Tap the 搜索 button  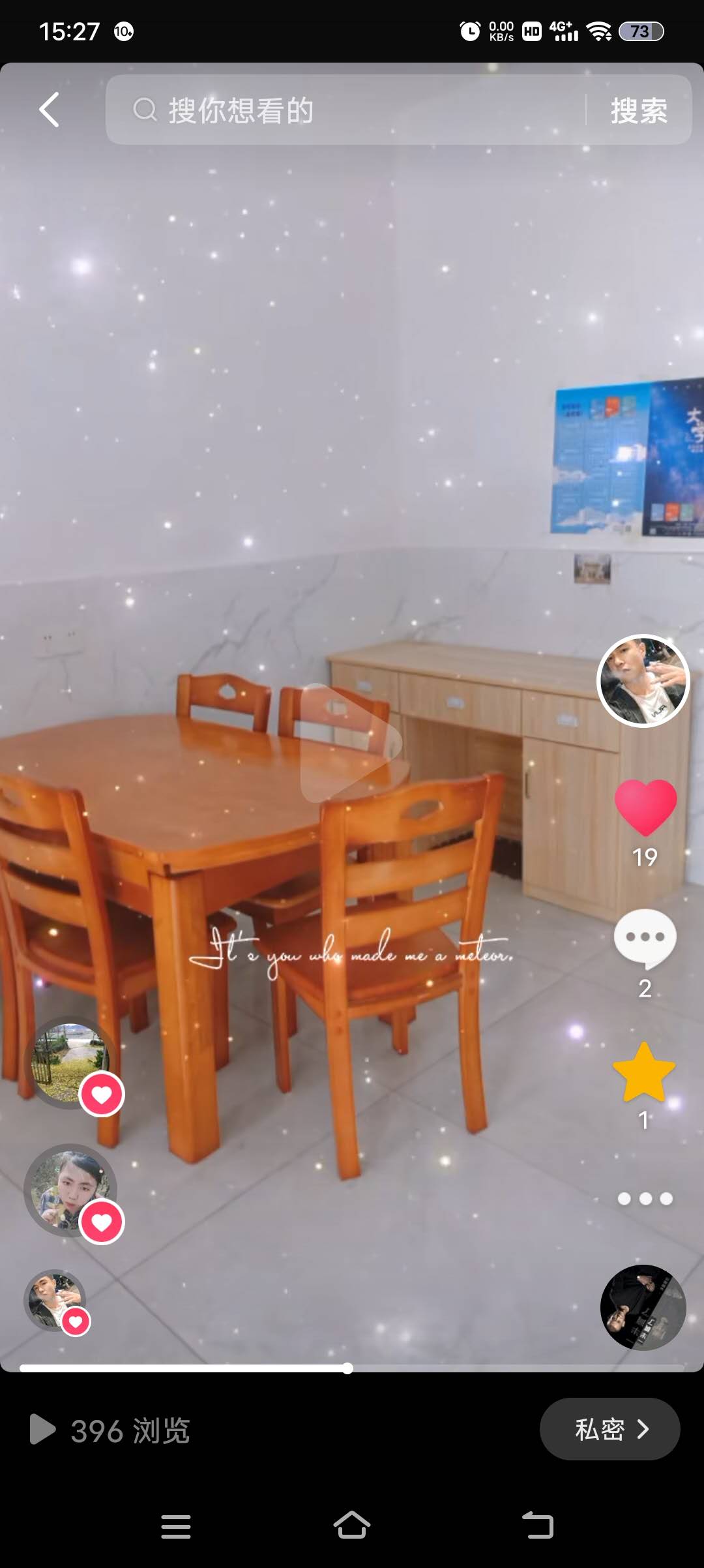pyautogui.click(x=639, y=110)
